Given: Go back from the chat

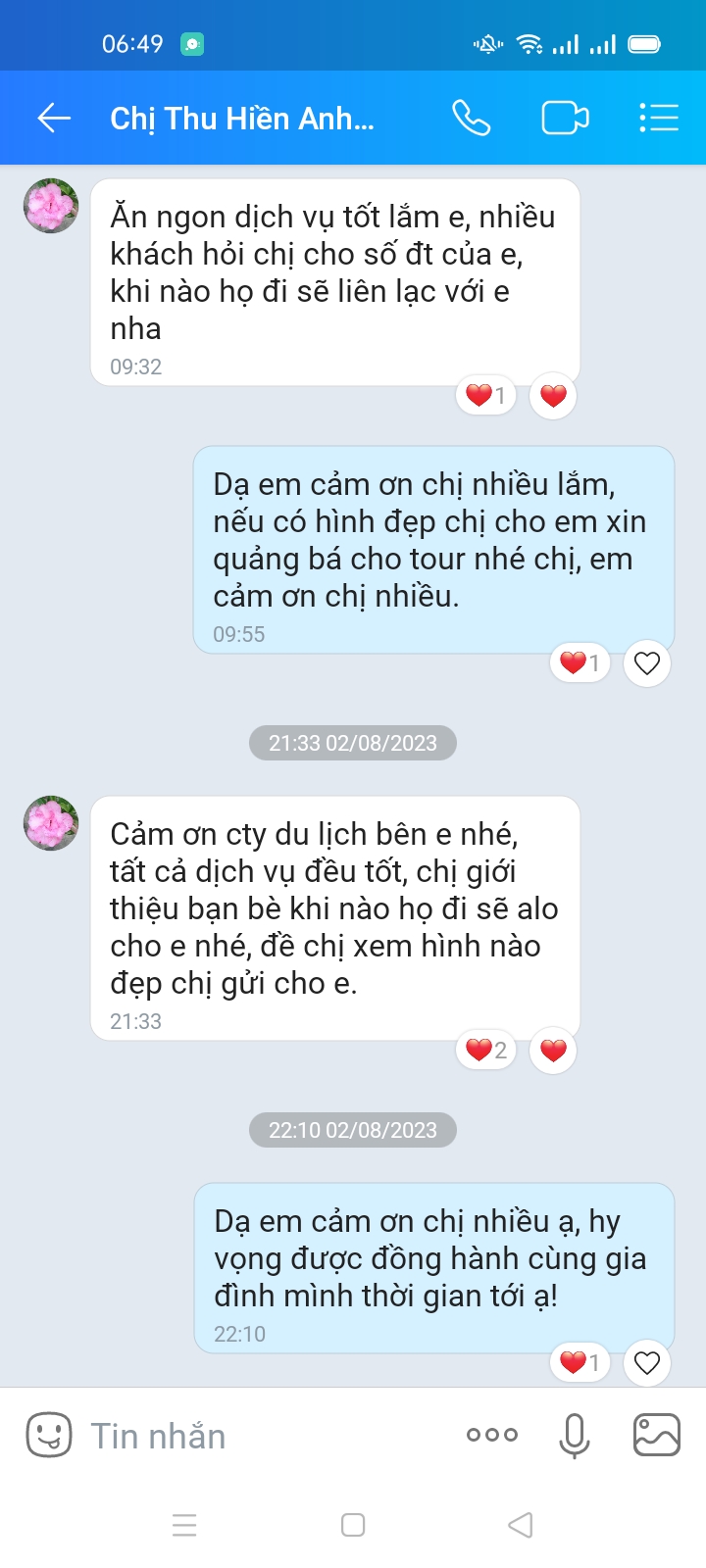Looking at the screenshot, I should 54,119.
